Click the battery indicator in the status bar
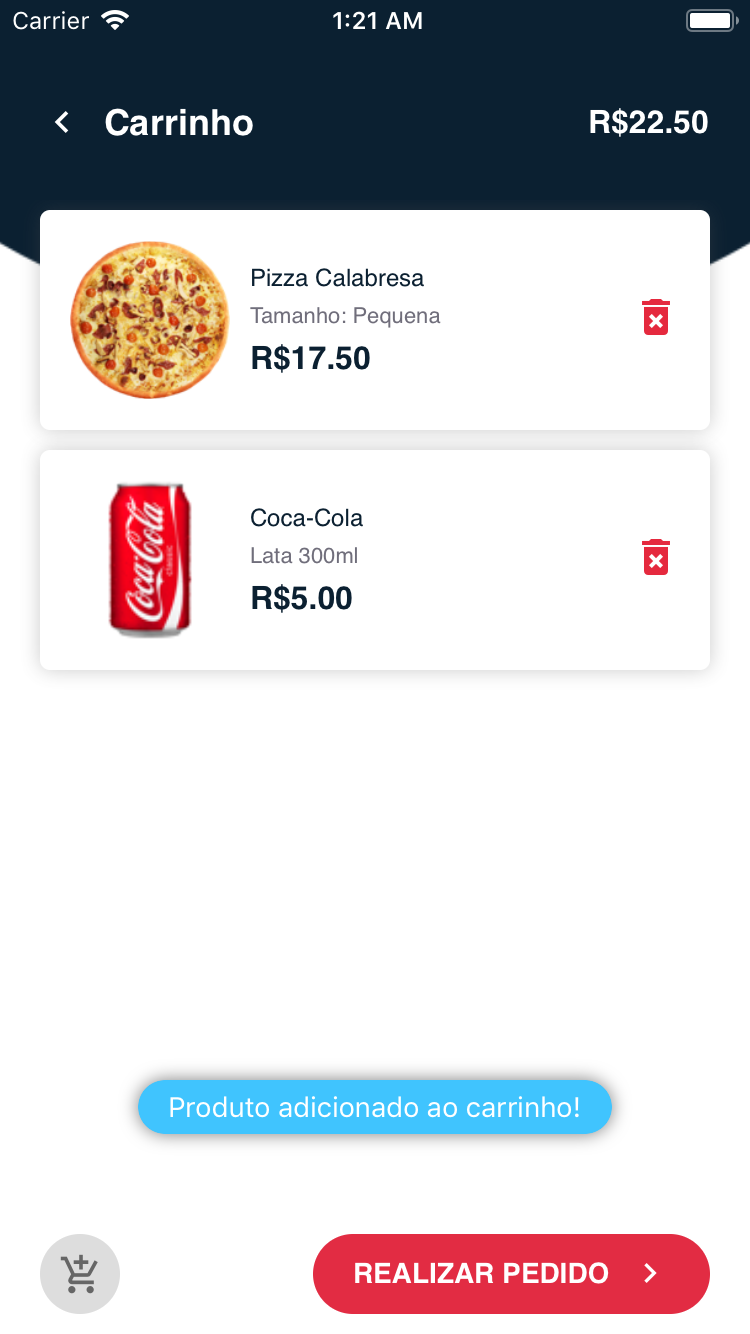Viewport: 750px width, 1334px height. 710,19
